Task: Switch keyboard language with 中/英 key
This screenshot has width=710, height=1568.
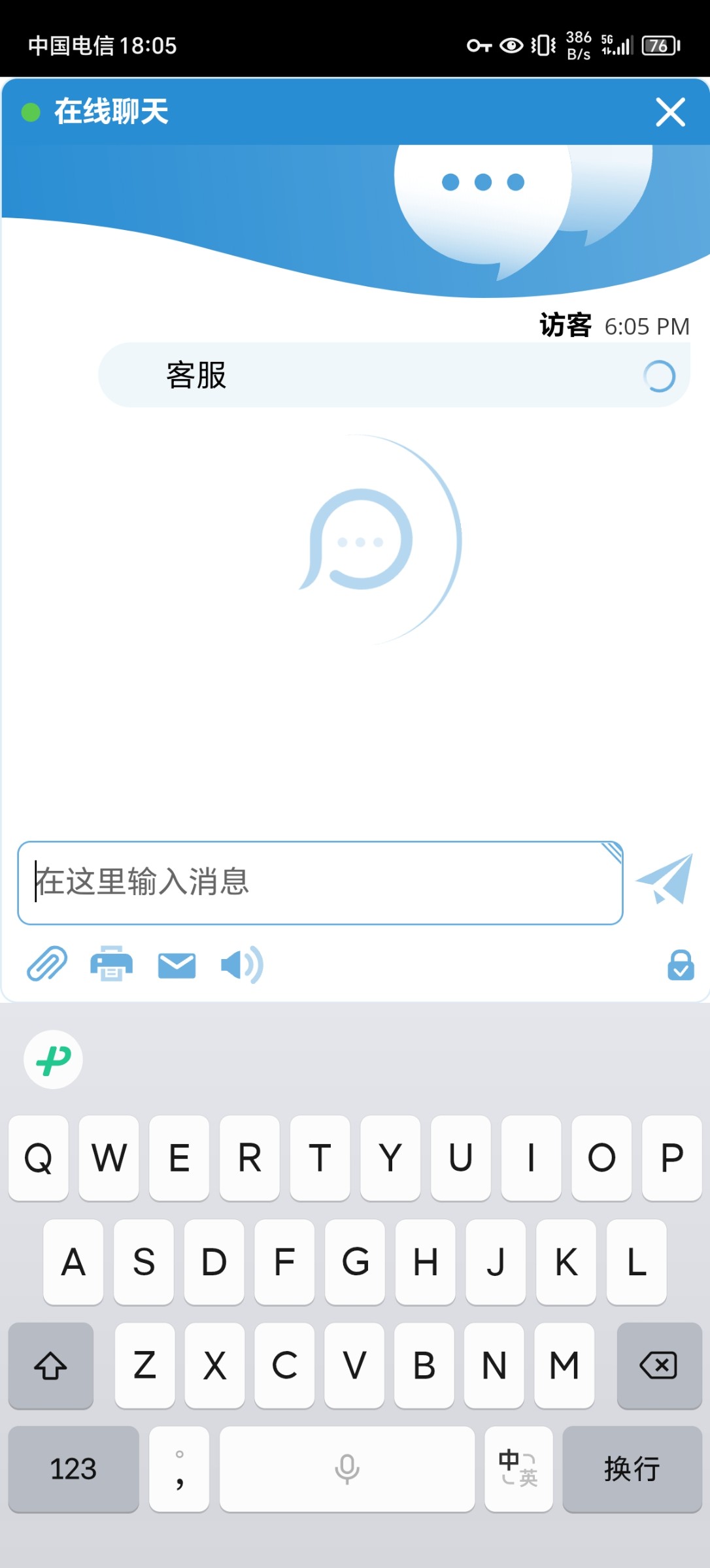Action: coord(518,1469)
